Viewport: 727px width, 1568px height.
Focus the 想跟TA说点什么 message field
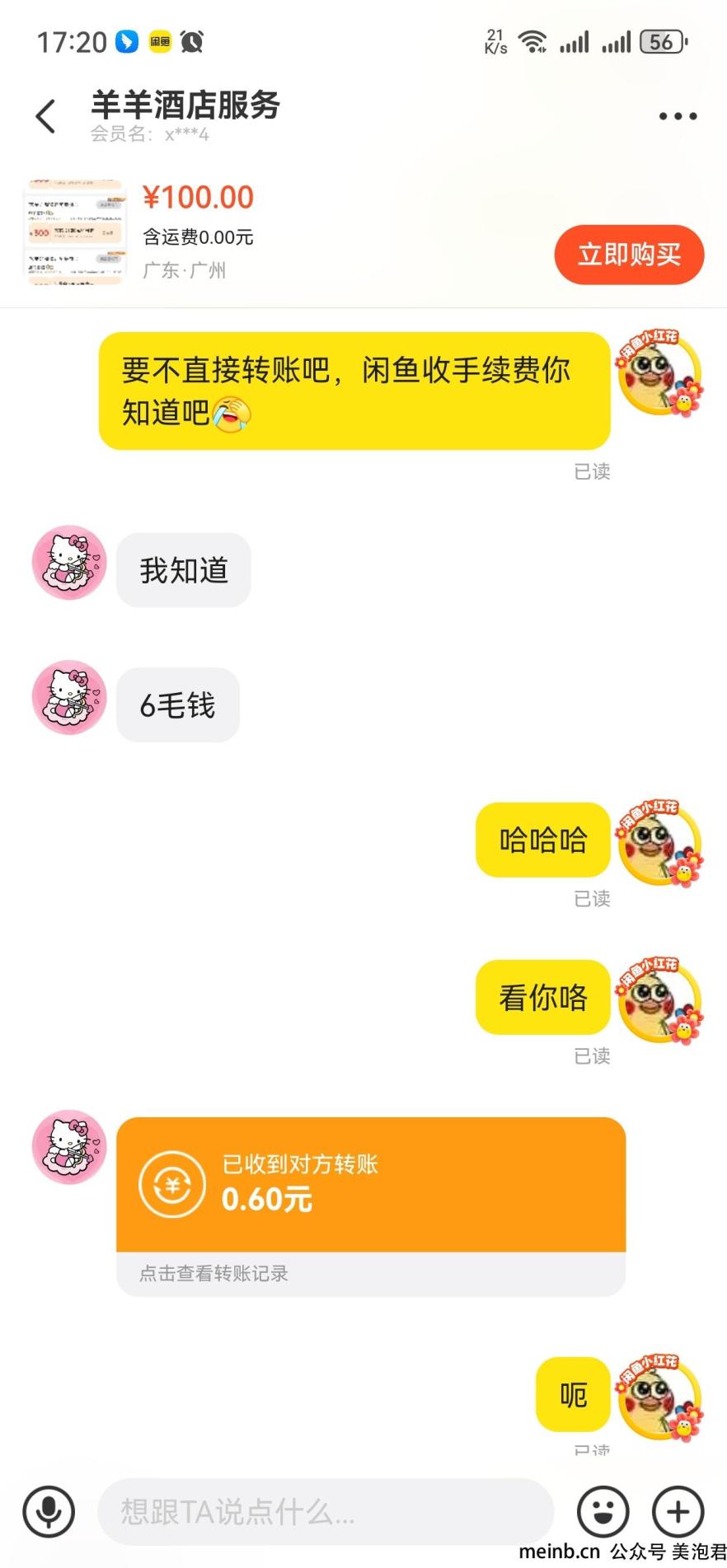click(x=326, y=1511)
